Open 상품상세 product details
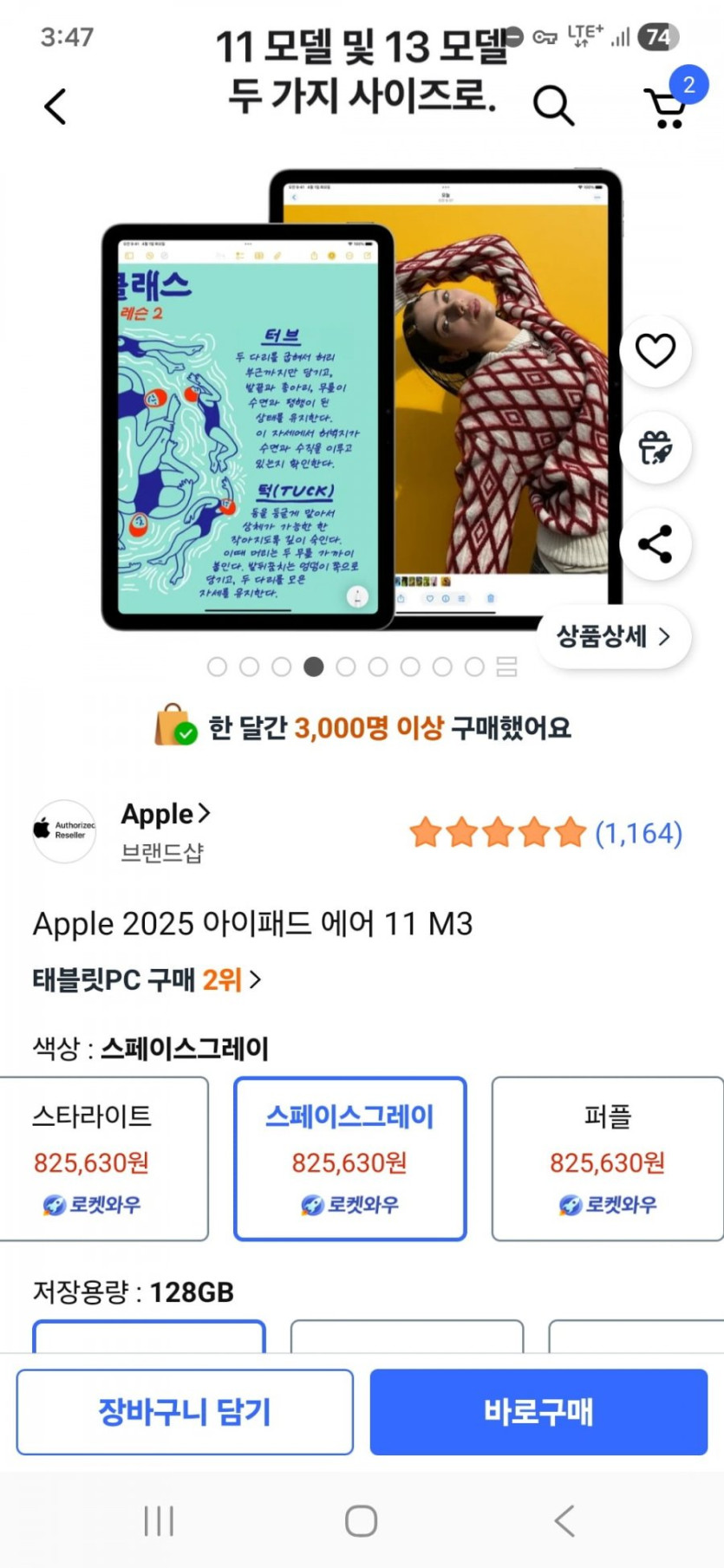This screenshot has height=1568, width=724. point(613,637)
